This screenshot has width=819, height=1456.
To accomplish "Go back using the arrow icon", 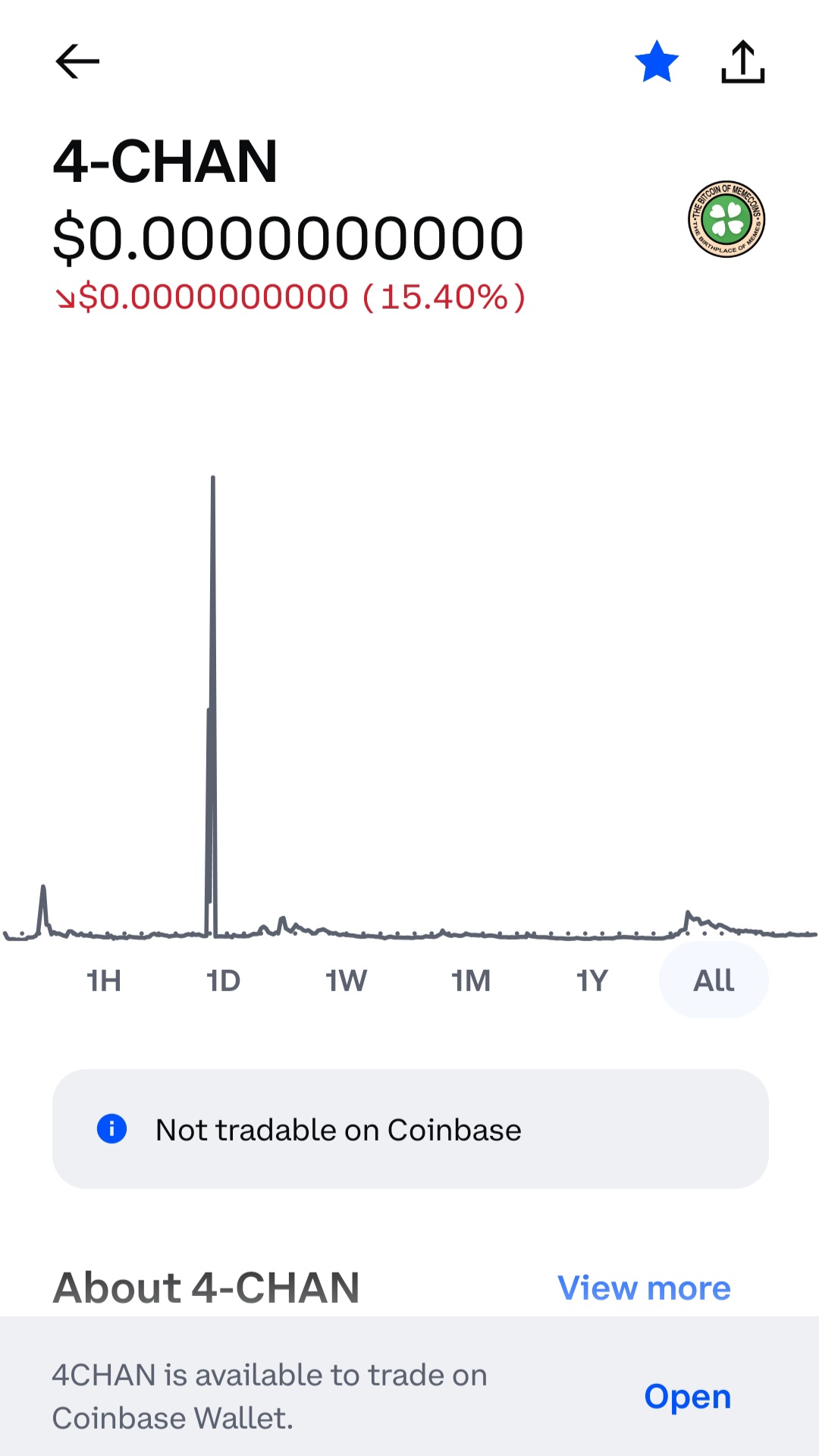I will (x=77, y=61).
